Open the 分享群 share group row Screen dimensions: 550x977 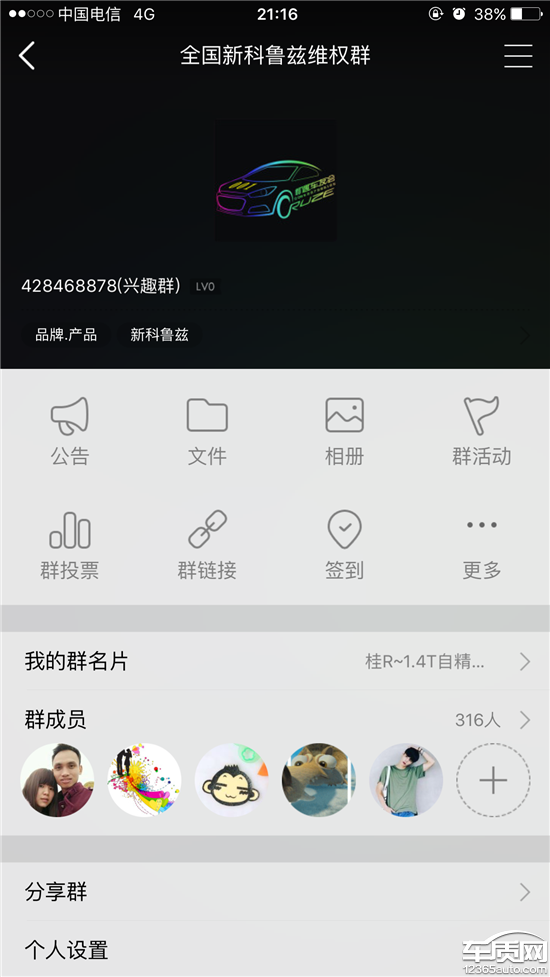pos(275,892)
